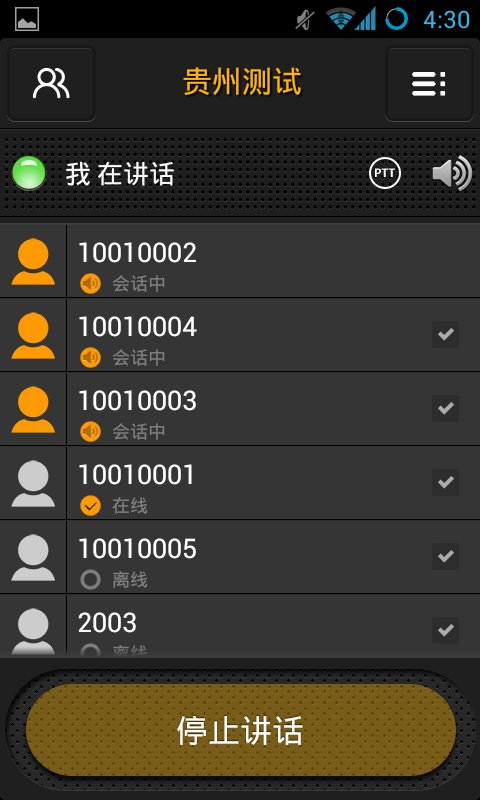
Task: Toggle the checkbox beside 2003
Action: coord(445,631)
